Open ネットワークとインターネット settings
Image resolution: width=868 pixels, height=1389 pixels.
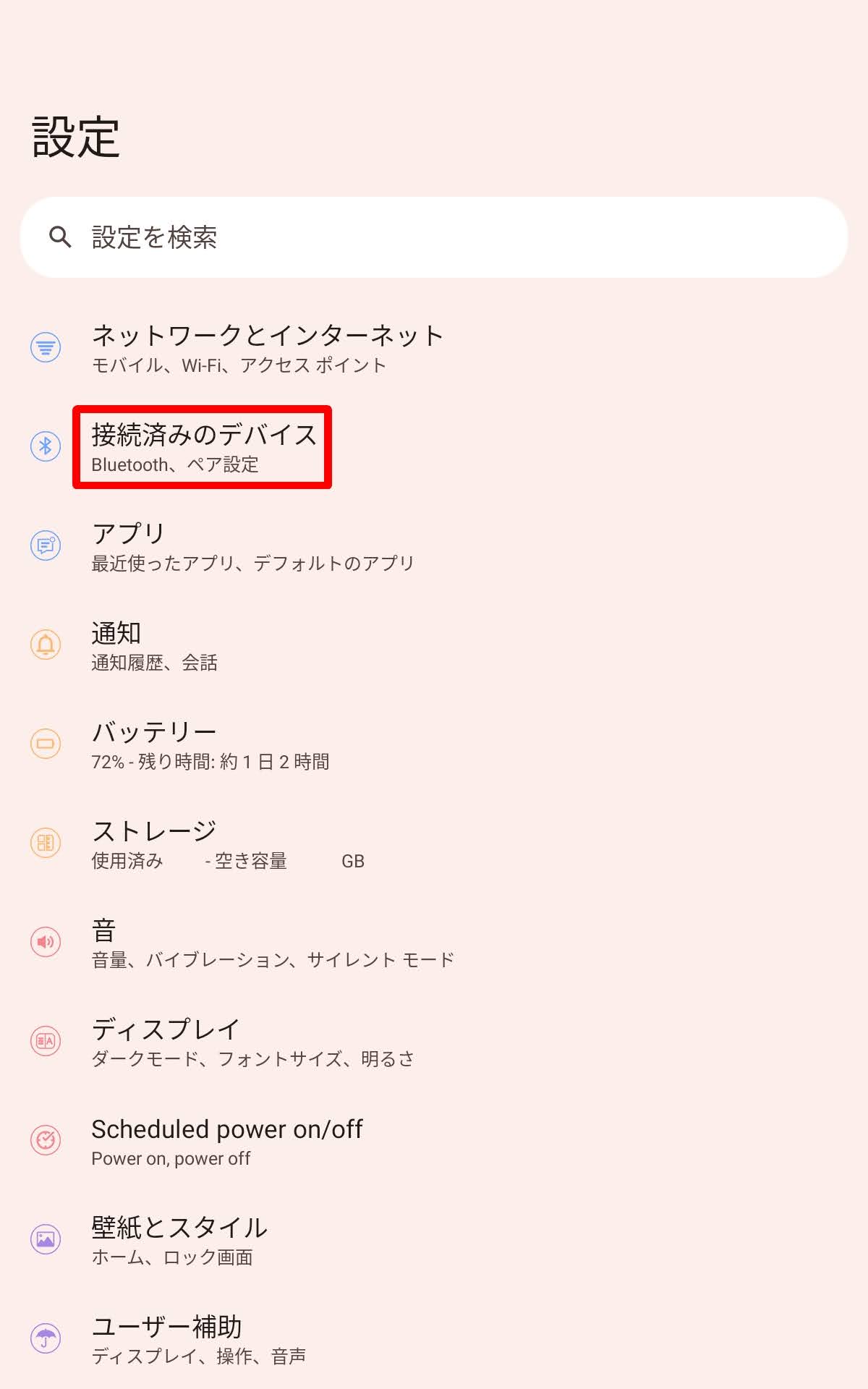pos(268,348)
